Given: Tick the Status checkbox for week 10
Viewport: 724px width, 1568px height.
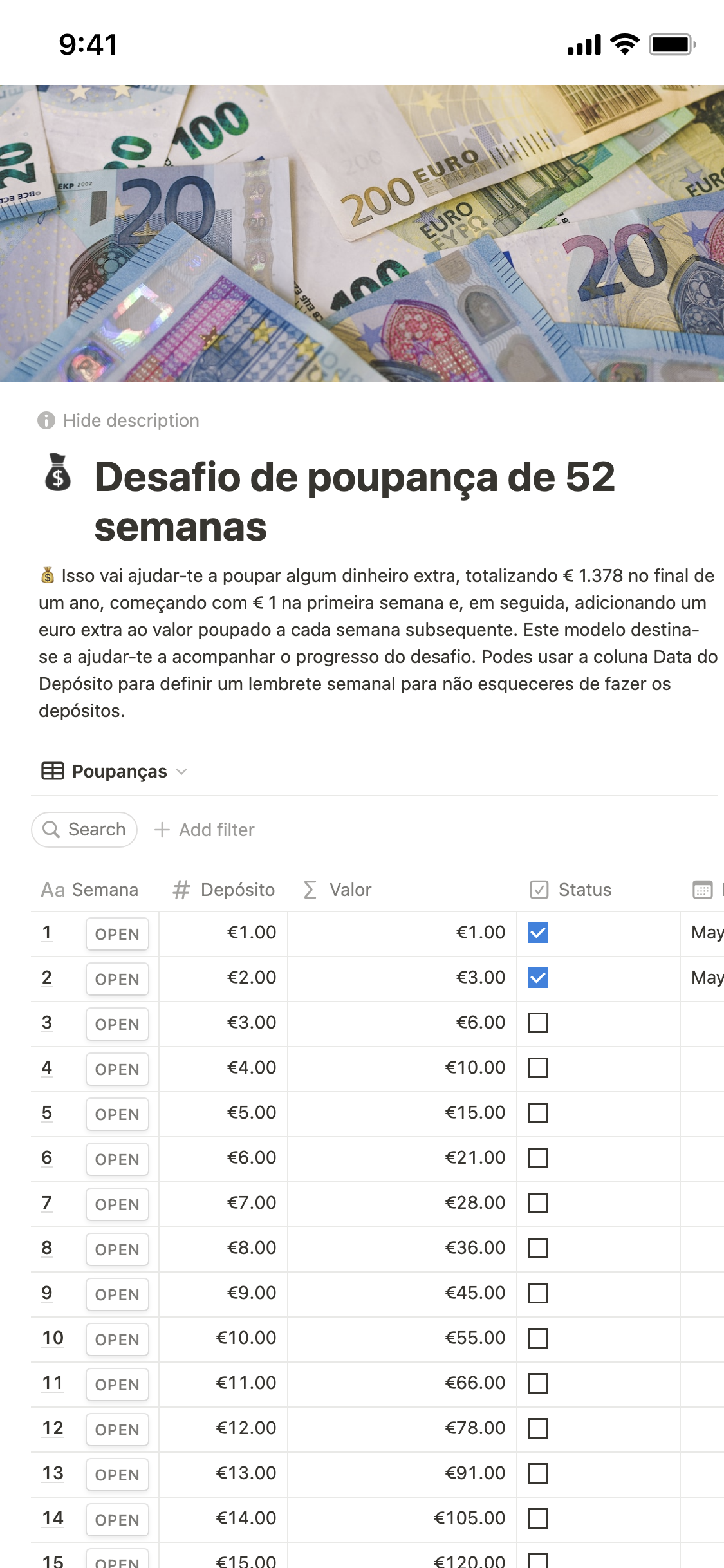Looking at the screenshot, I should click(x=538, y=1338).
